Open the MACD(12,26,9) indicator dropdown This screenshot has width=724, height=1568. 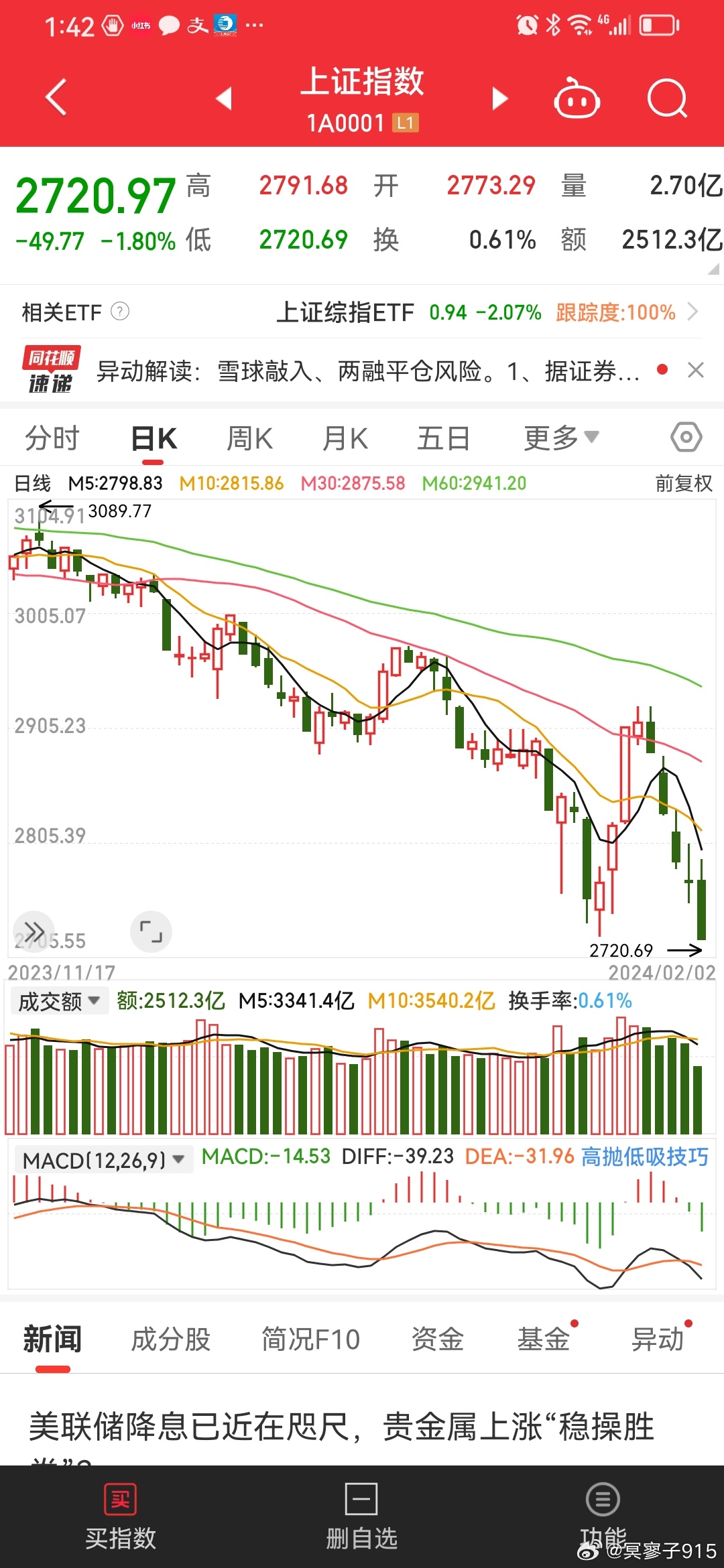[x=103, y=1159]
